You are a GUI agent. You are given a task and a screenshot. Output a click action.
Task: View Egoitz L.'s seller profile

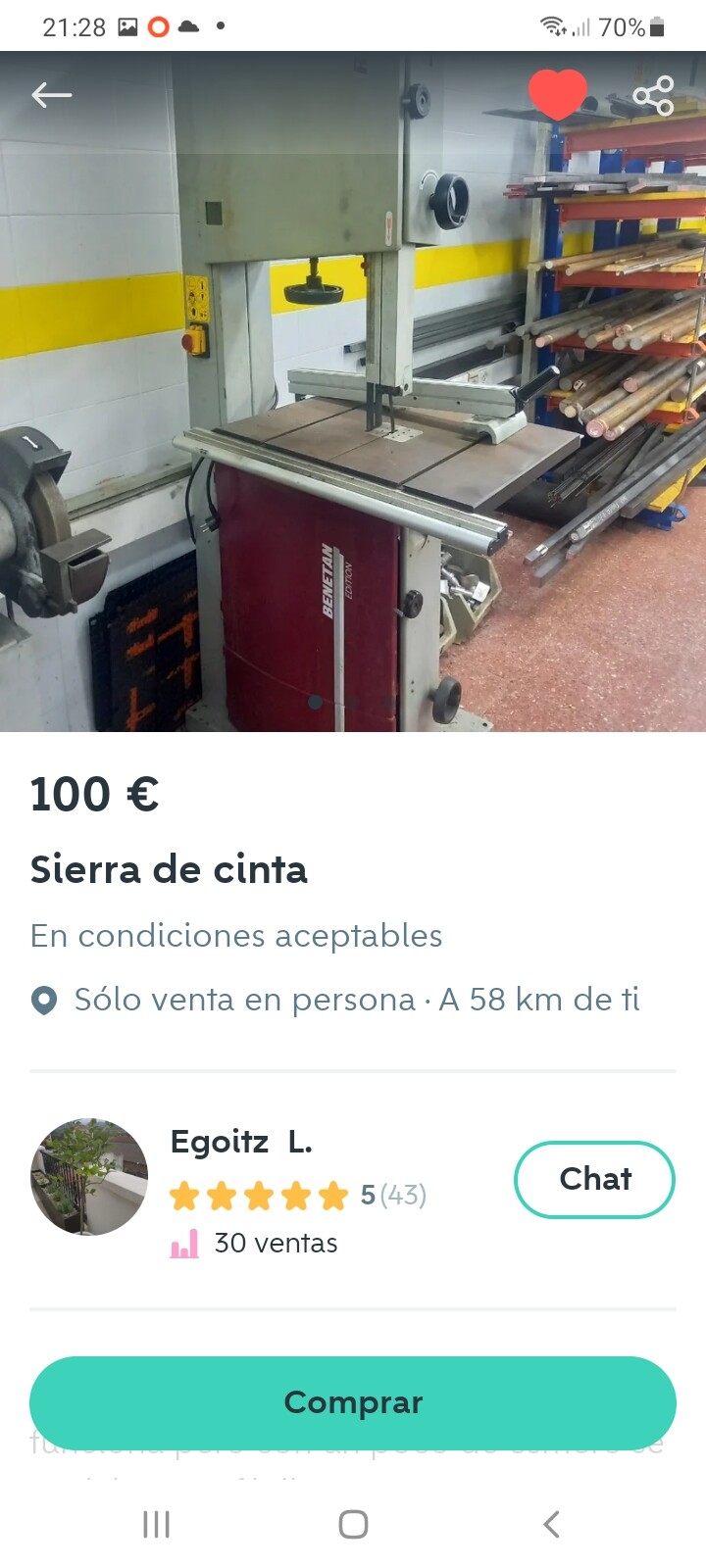pyautogui.click(x=241, y=1143)
